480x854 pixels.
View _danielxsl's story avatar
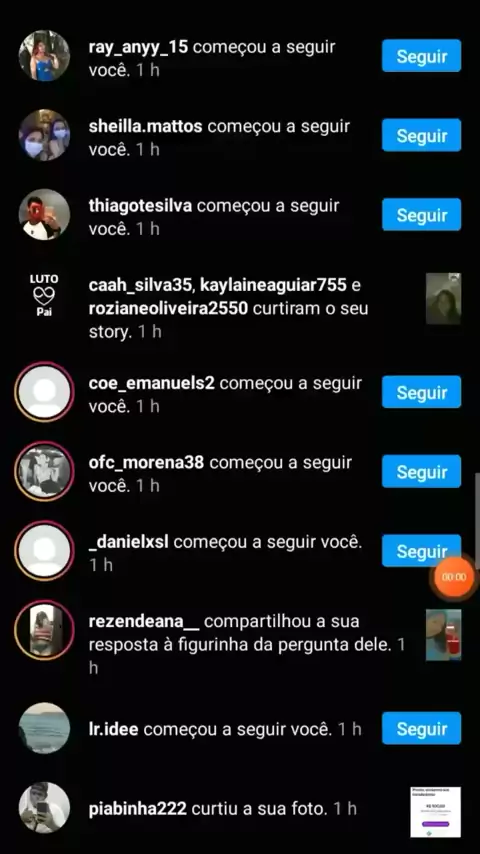tap(44, 551)
